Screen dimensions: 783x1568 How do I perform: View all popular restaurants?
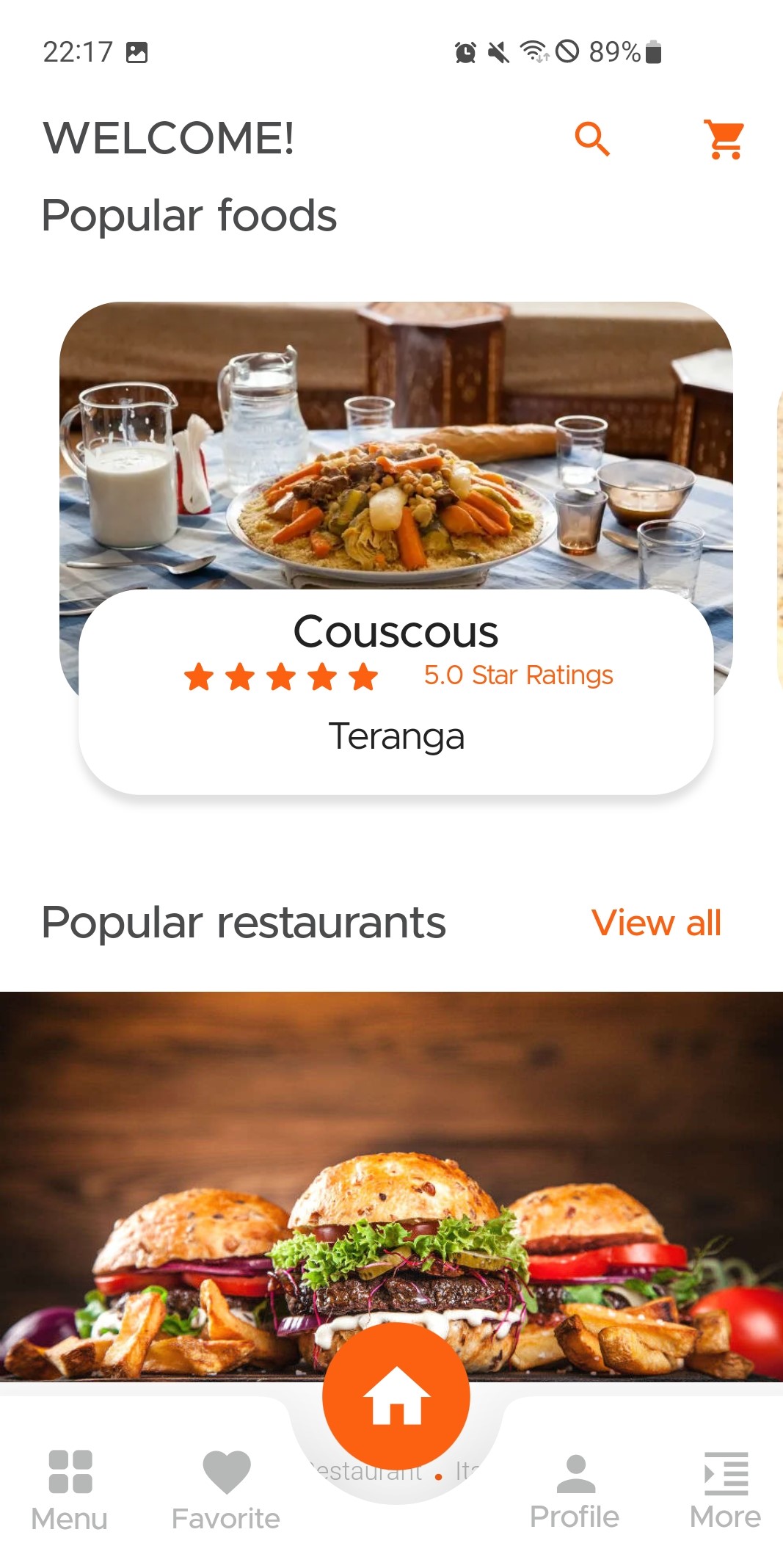[x=656, y=923]
